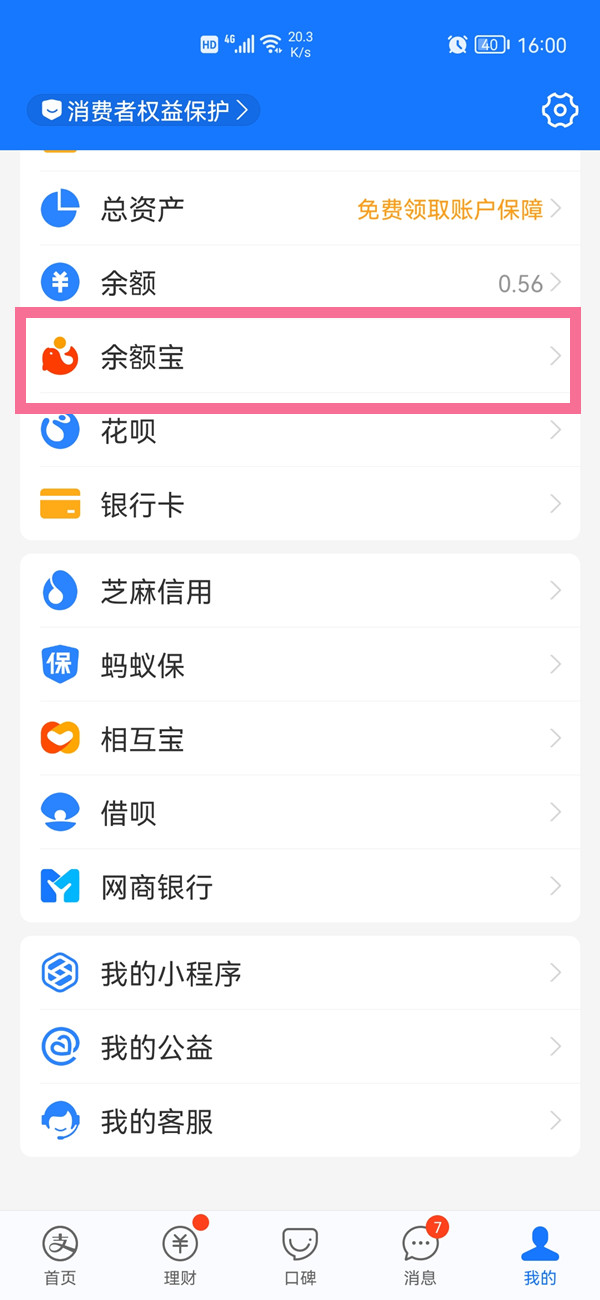Screen dimensions: 600x1300
Task: Check 芝麻信用 score
Action: point(300,591)
